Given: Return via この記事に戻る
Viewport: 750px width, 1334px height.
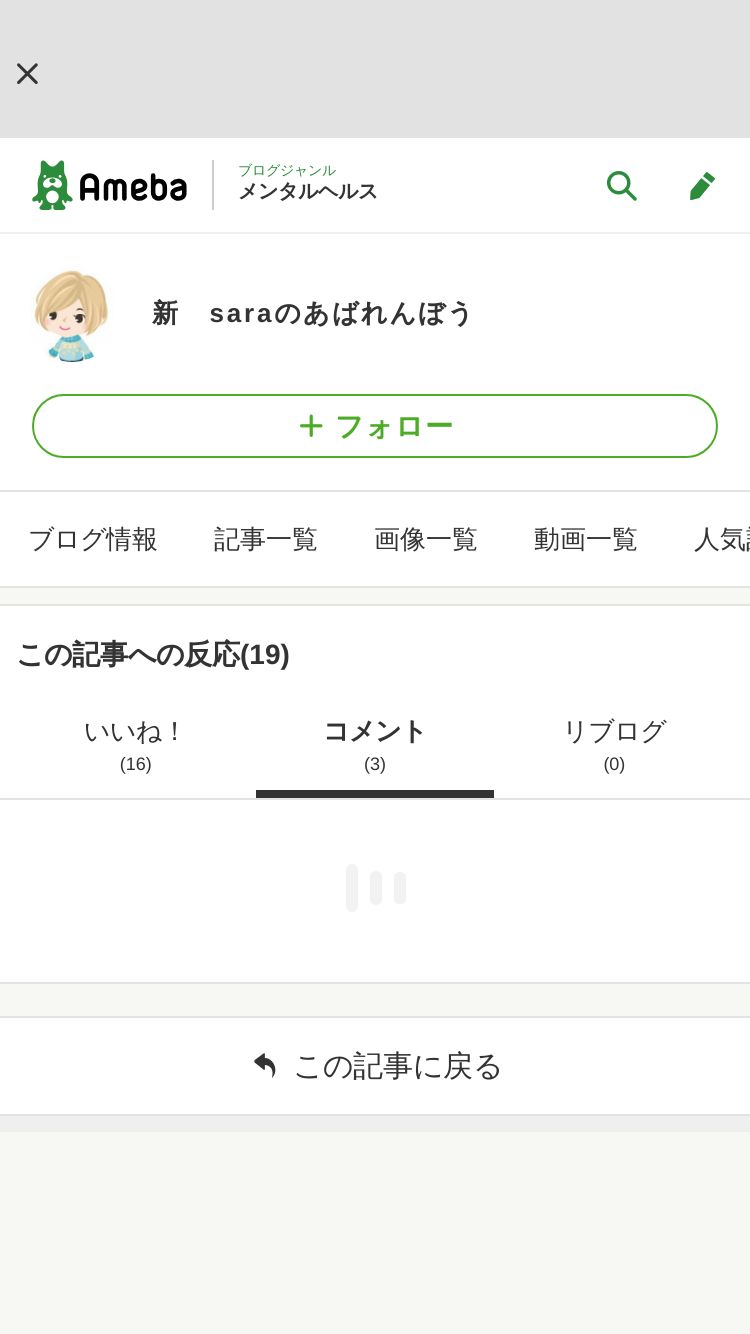Looking at the screenshot, I should tap(375, 1066).
